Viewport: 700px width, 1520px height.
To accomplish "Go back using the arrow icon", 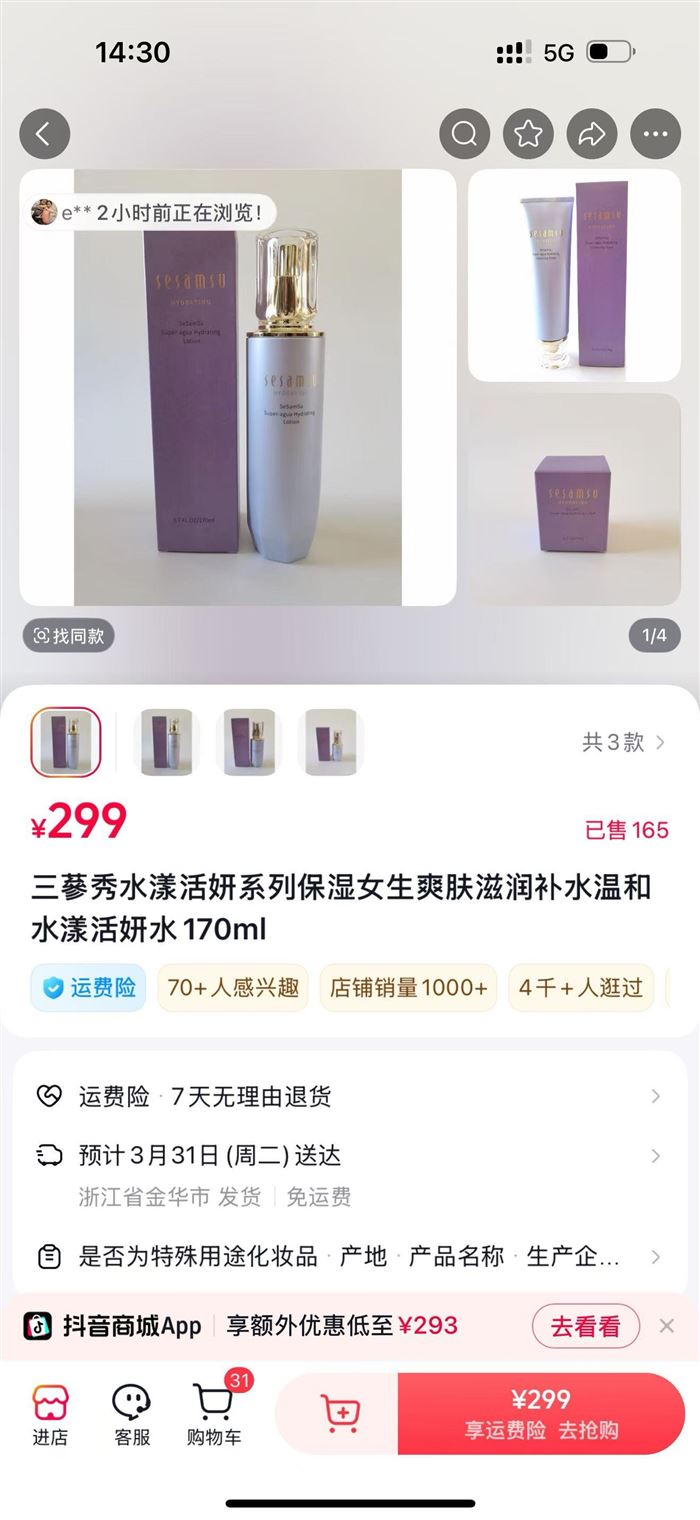I will [45, 134].
